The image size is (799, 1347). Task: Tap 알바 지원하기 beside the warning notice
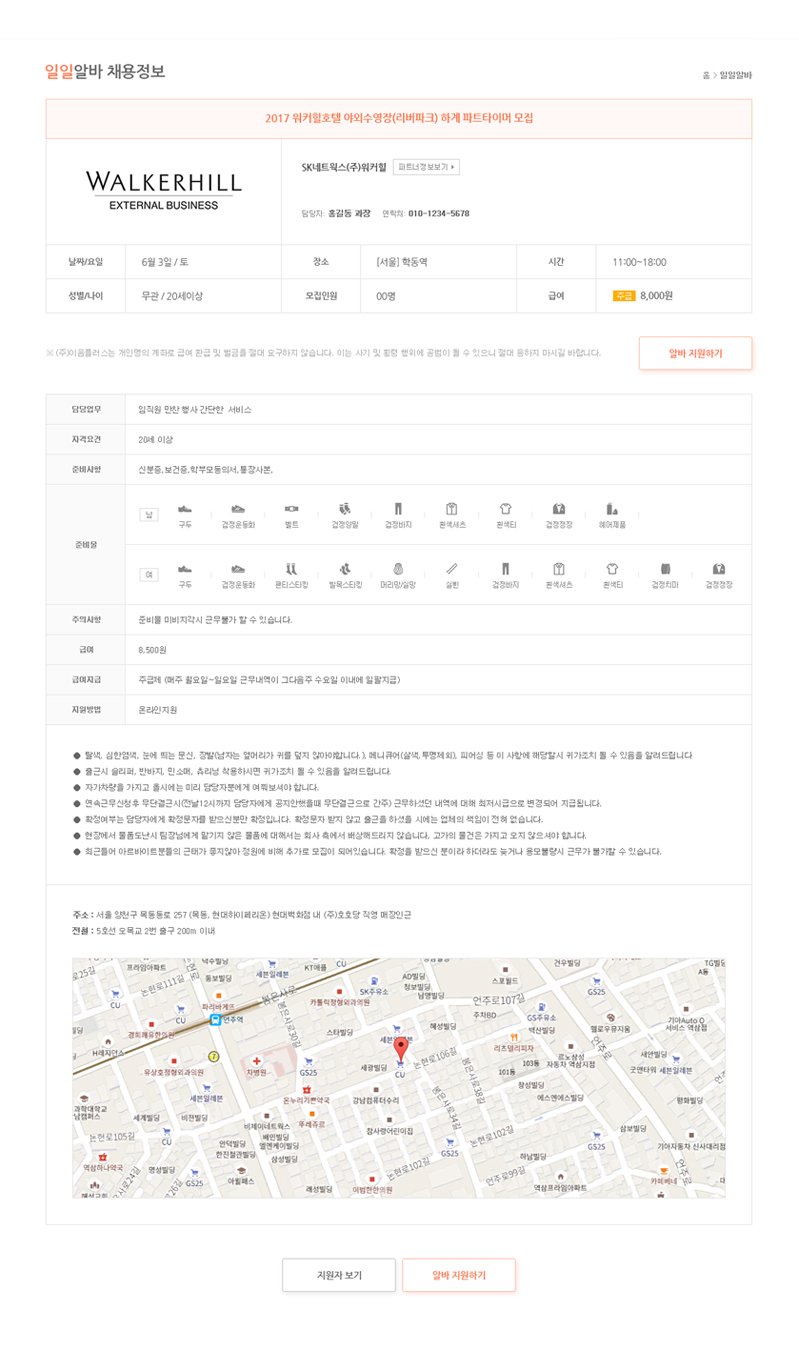[695, 353]
